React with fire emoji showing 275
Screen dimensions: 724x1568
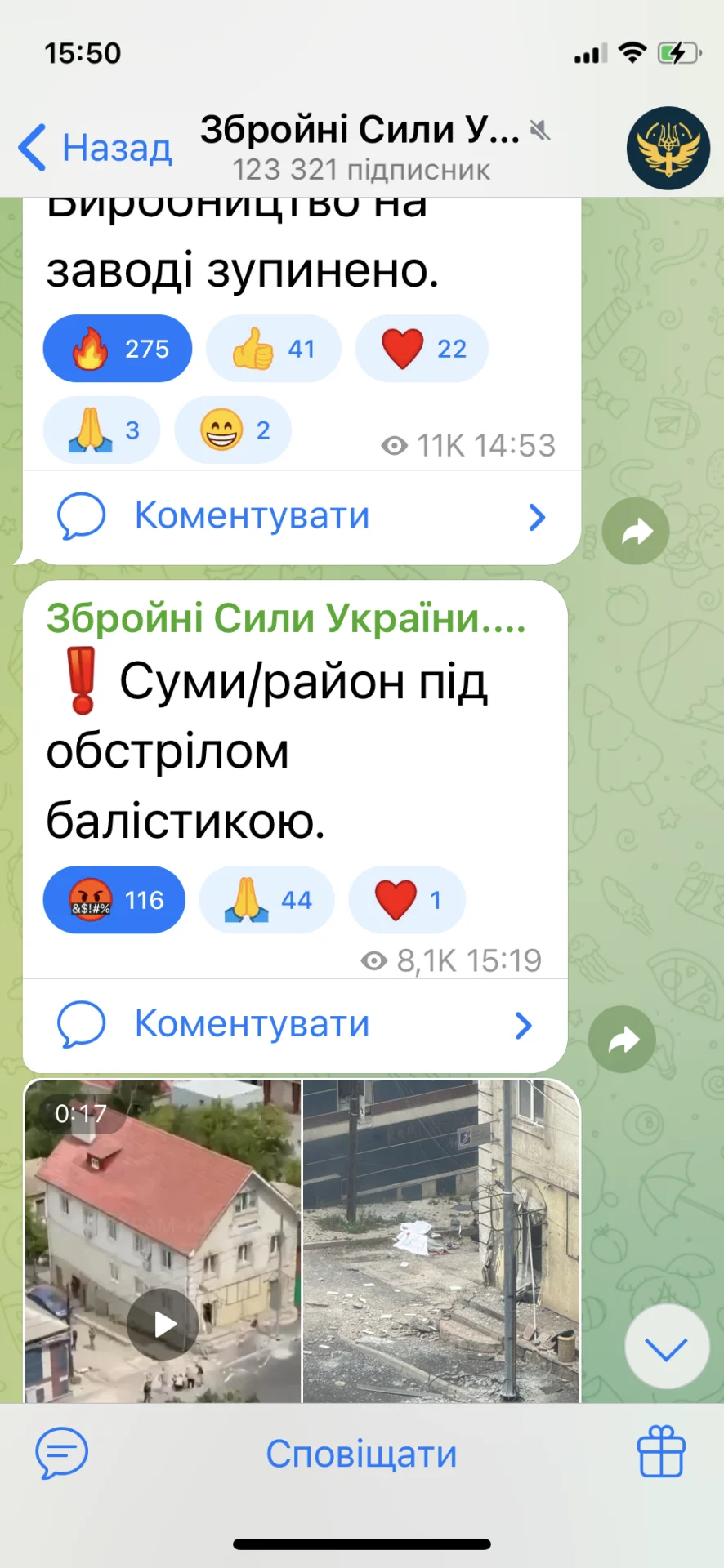click(x=117, y=349)
